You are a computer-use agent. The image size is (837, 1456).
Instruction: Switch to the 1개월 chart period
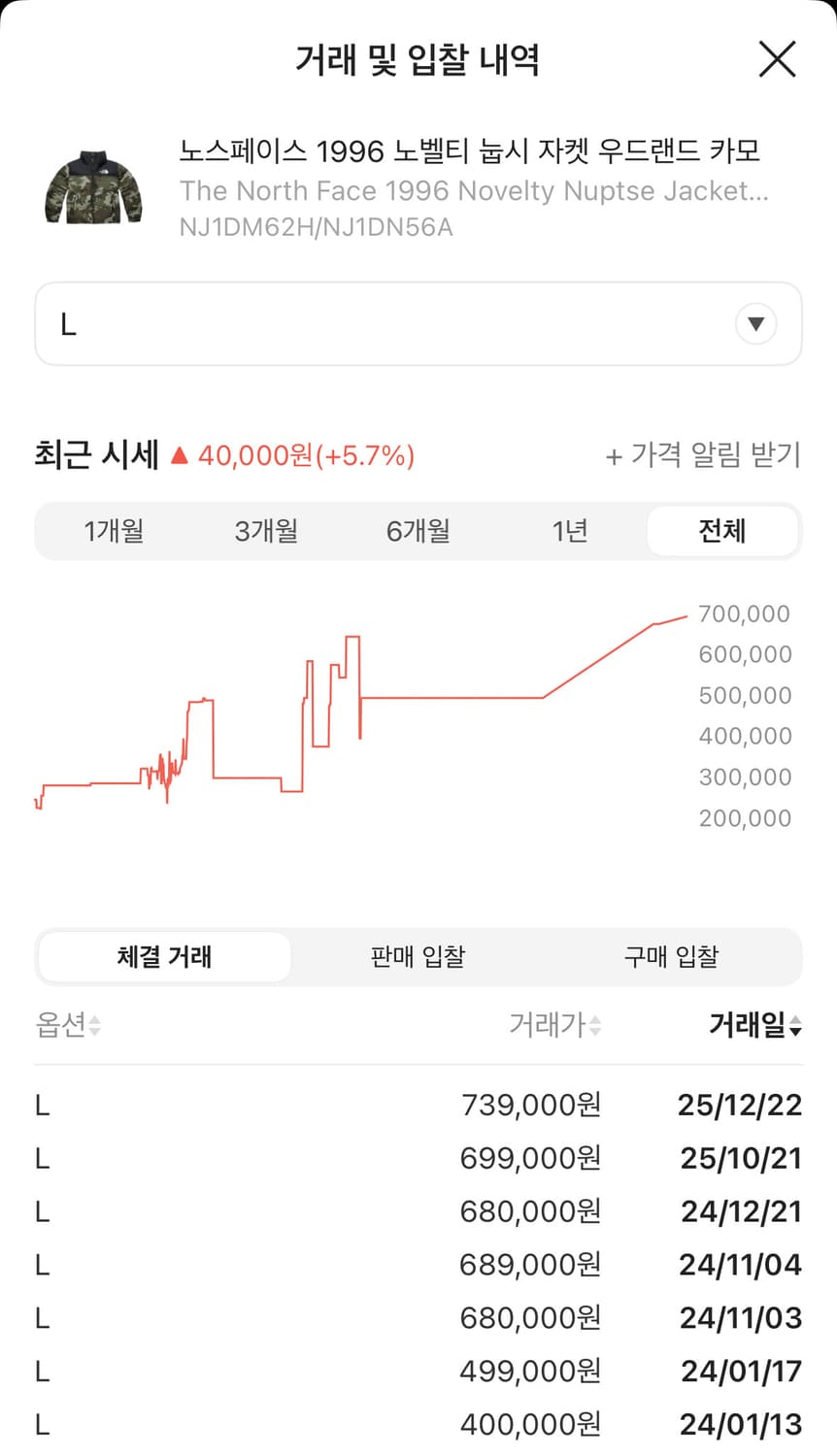[115, 531]
